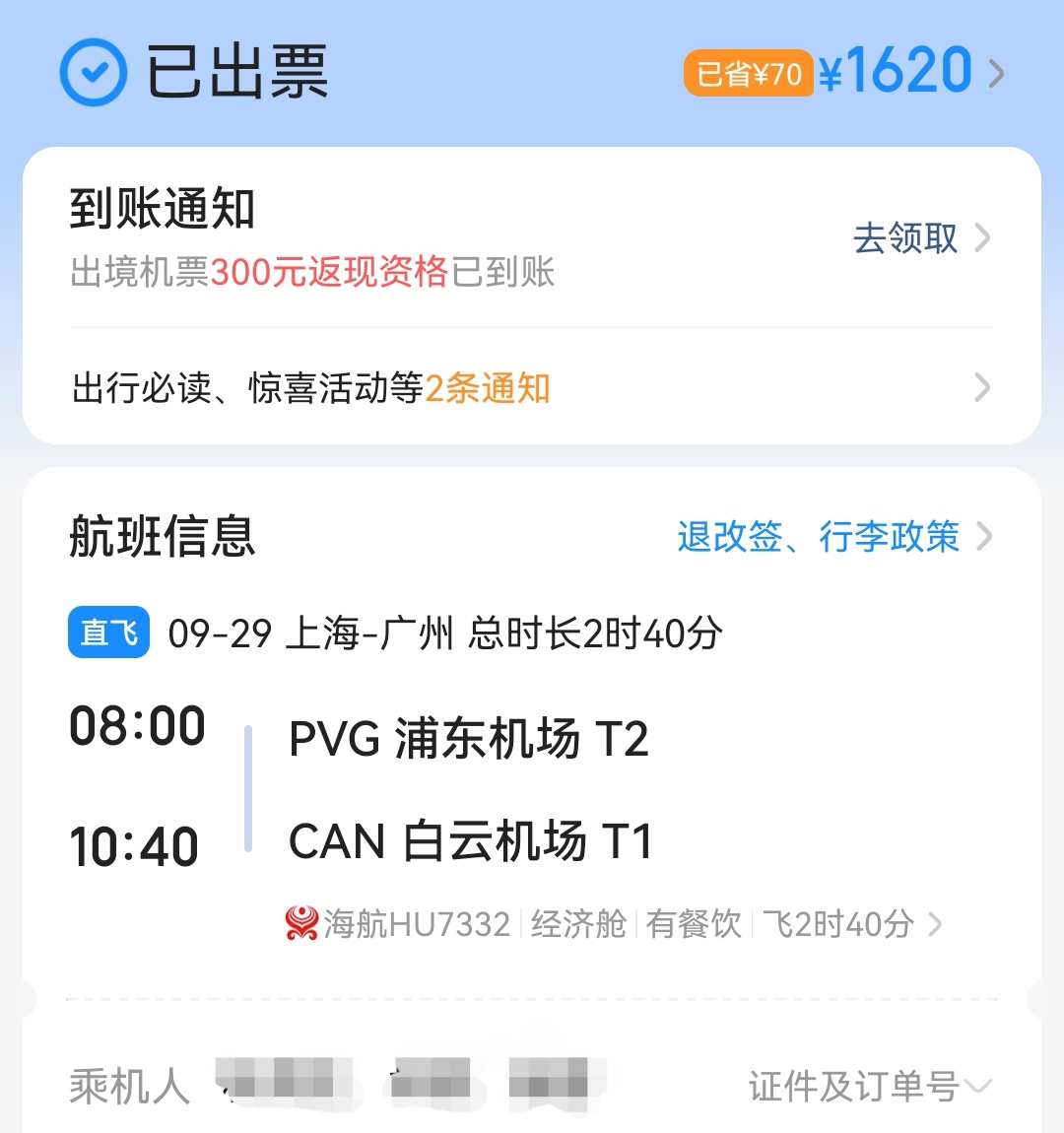Expand the ¥1620 price breakdown chevron
Screen dimensions: 1064x1133
(x=997, y=72)
